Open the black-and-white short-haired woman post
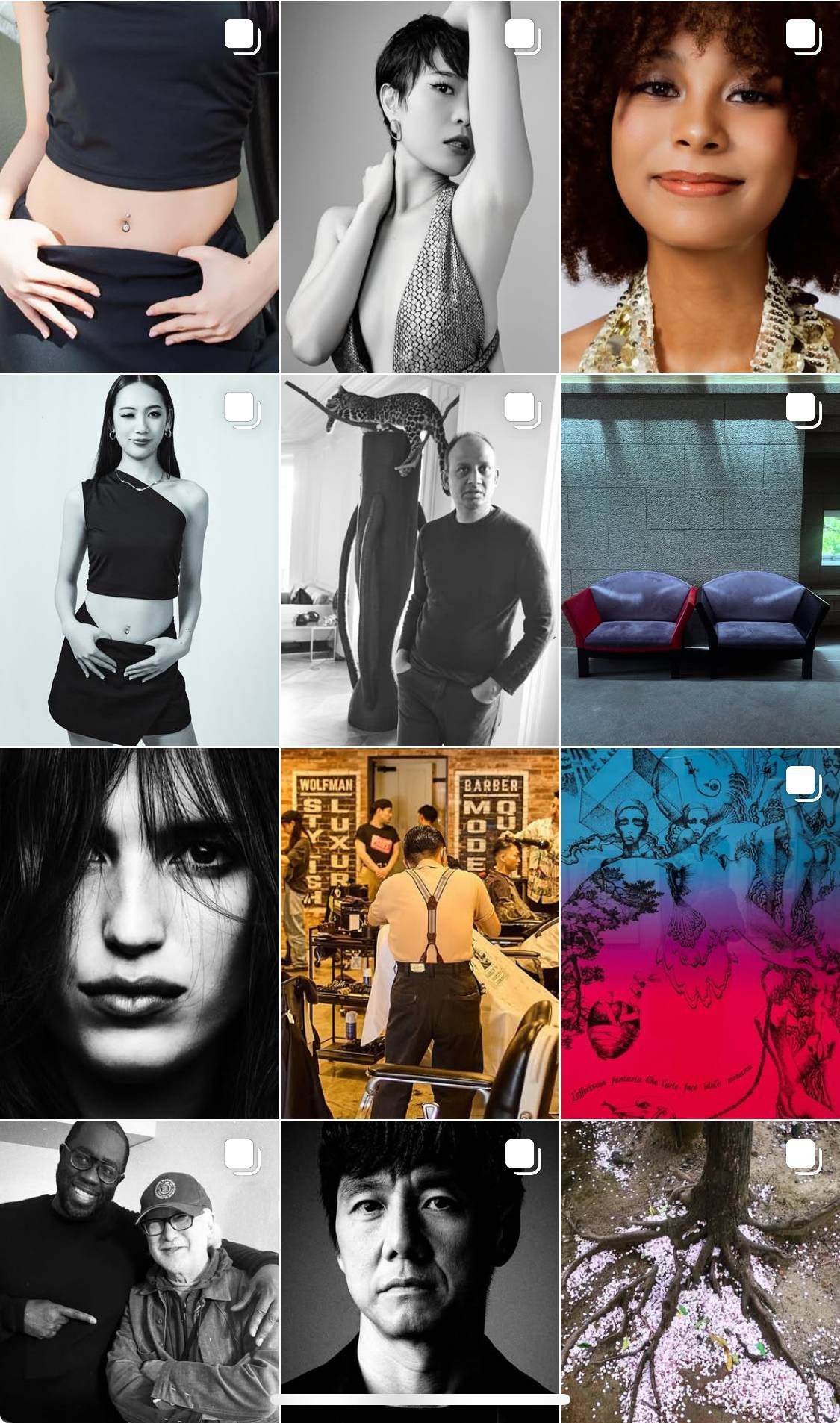Image resolution: width=840 pixels, height=1423 pixels. click(420, 187)
